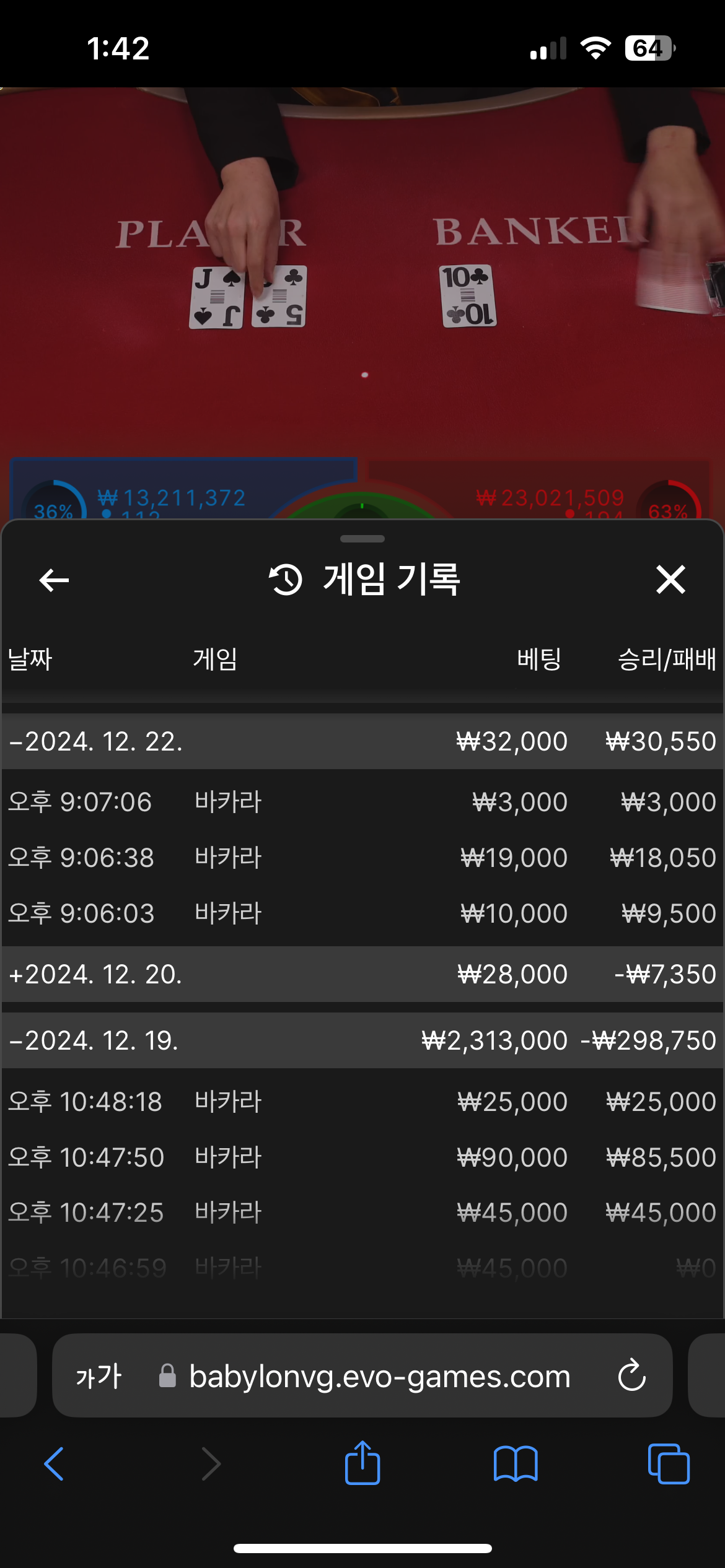Go back to the previous browser page
Image resolution: width=725 pixels, height=1568 pixels.
54,1464
